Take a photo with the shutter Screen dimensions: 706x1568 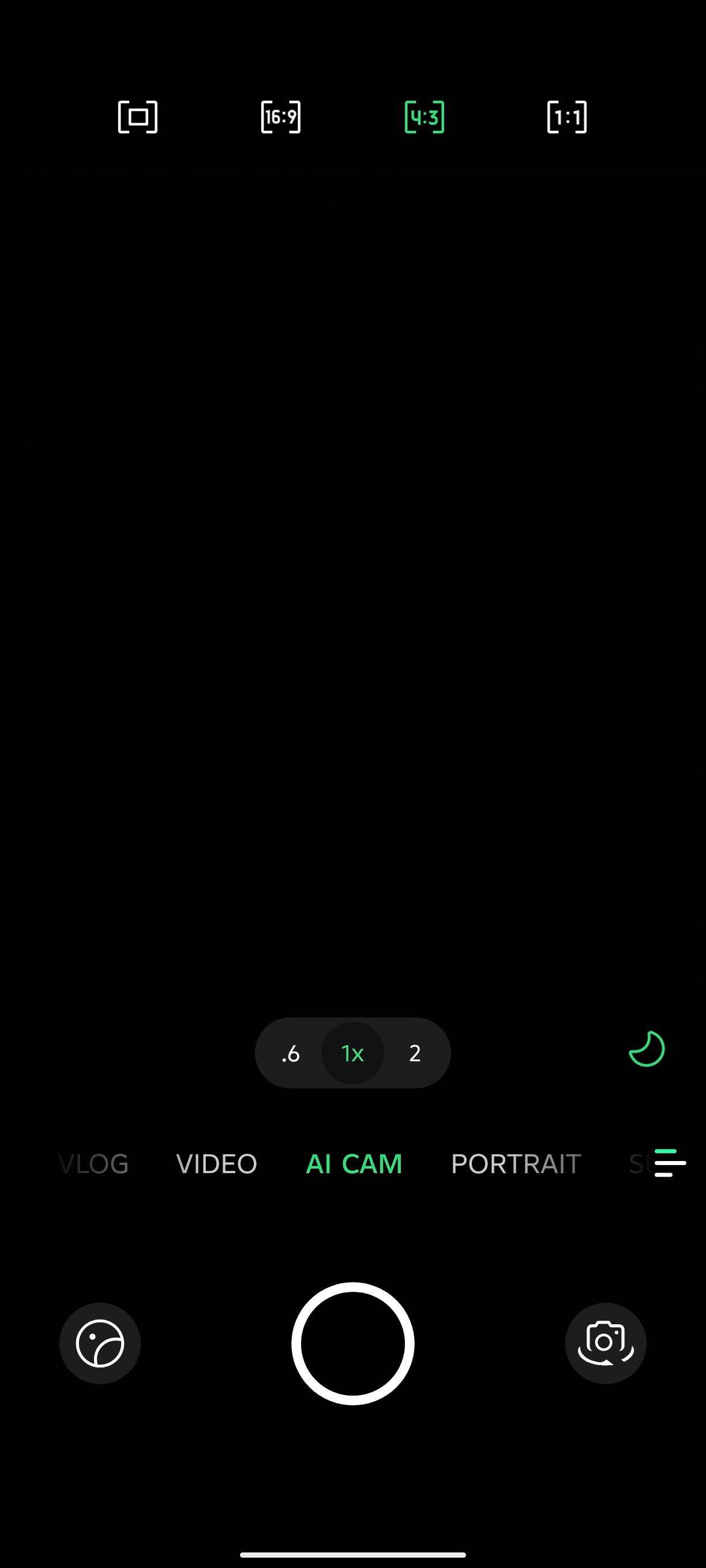pyautogui.click(x=352, y=1343)
